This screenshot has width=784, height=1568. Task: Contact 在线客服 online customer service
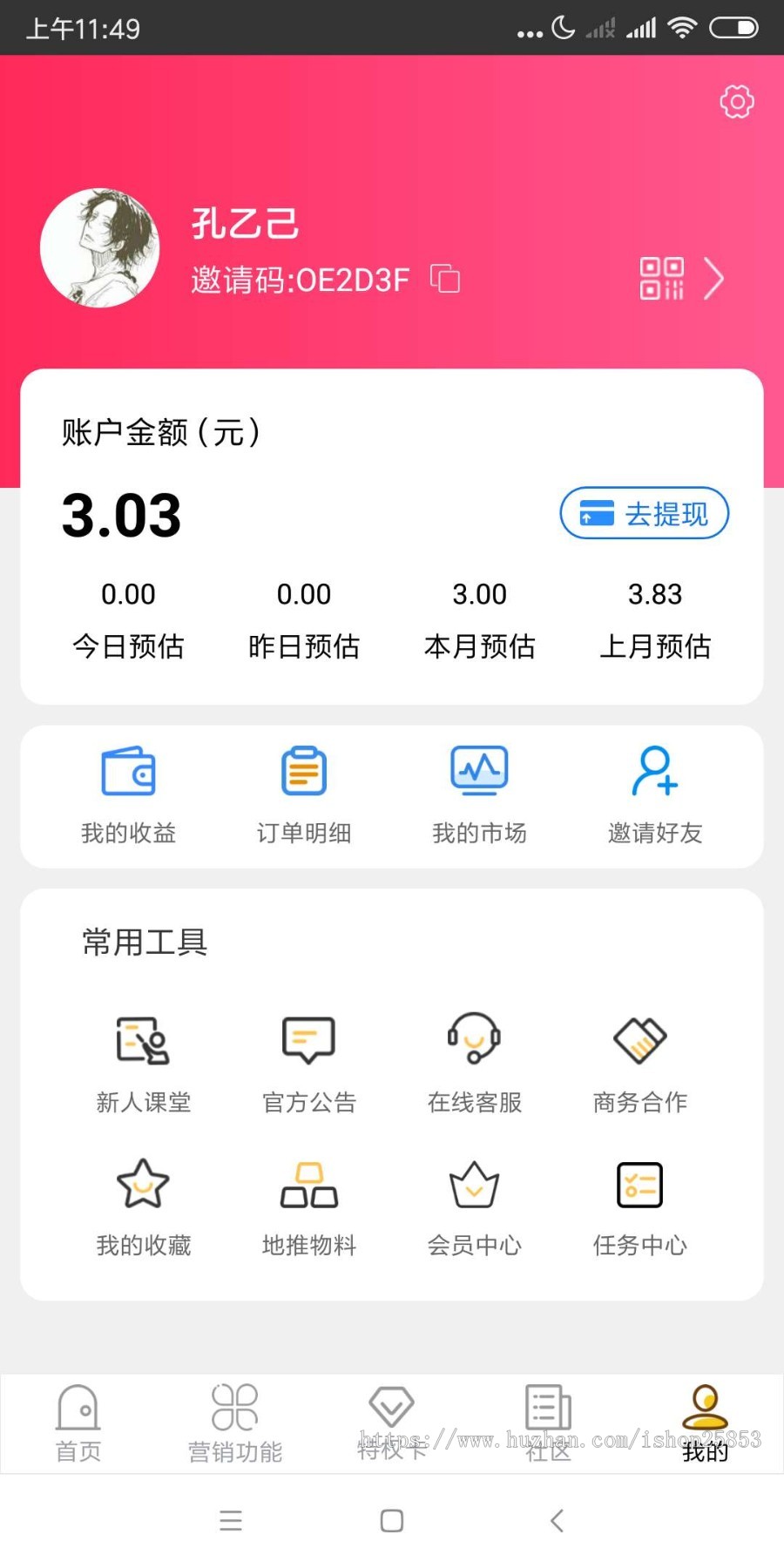click(473, 1063)
